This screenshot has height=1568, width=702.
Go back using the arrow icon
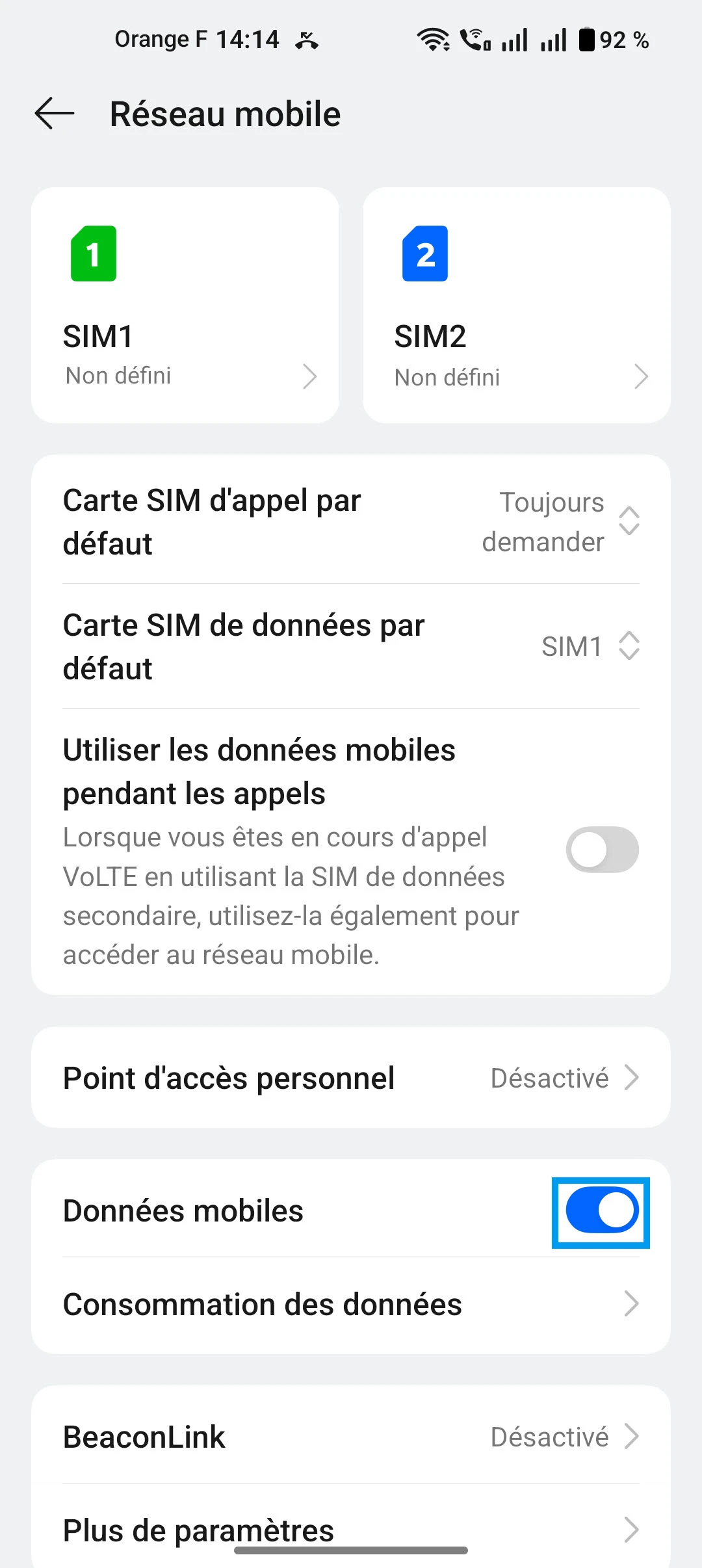(x=55, y=114)
